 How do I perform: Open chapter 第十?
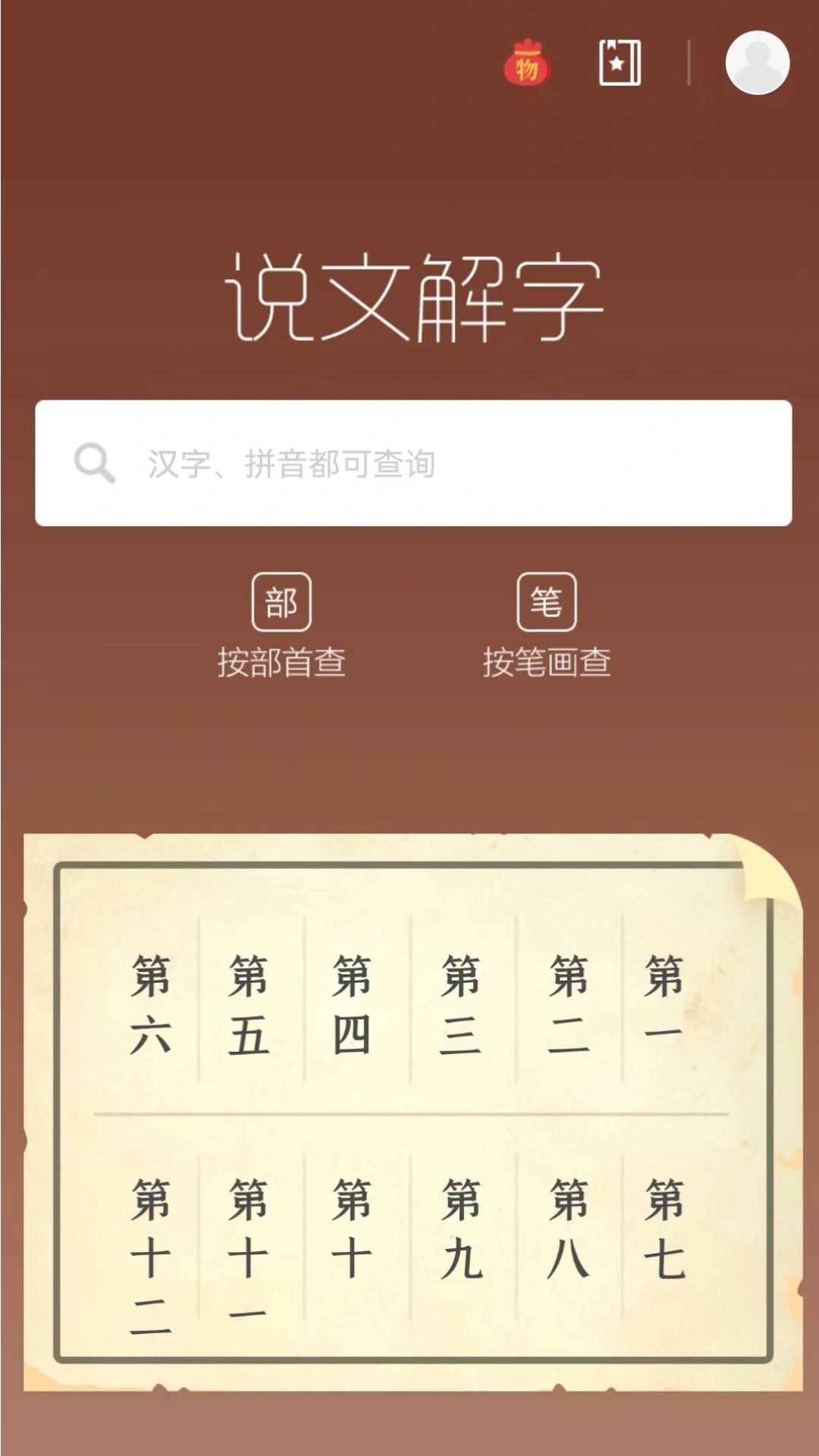[352, 1228]
